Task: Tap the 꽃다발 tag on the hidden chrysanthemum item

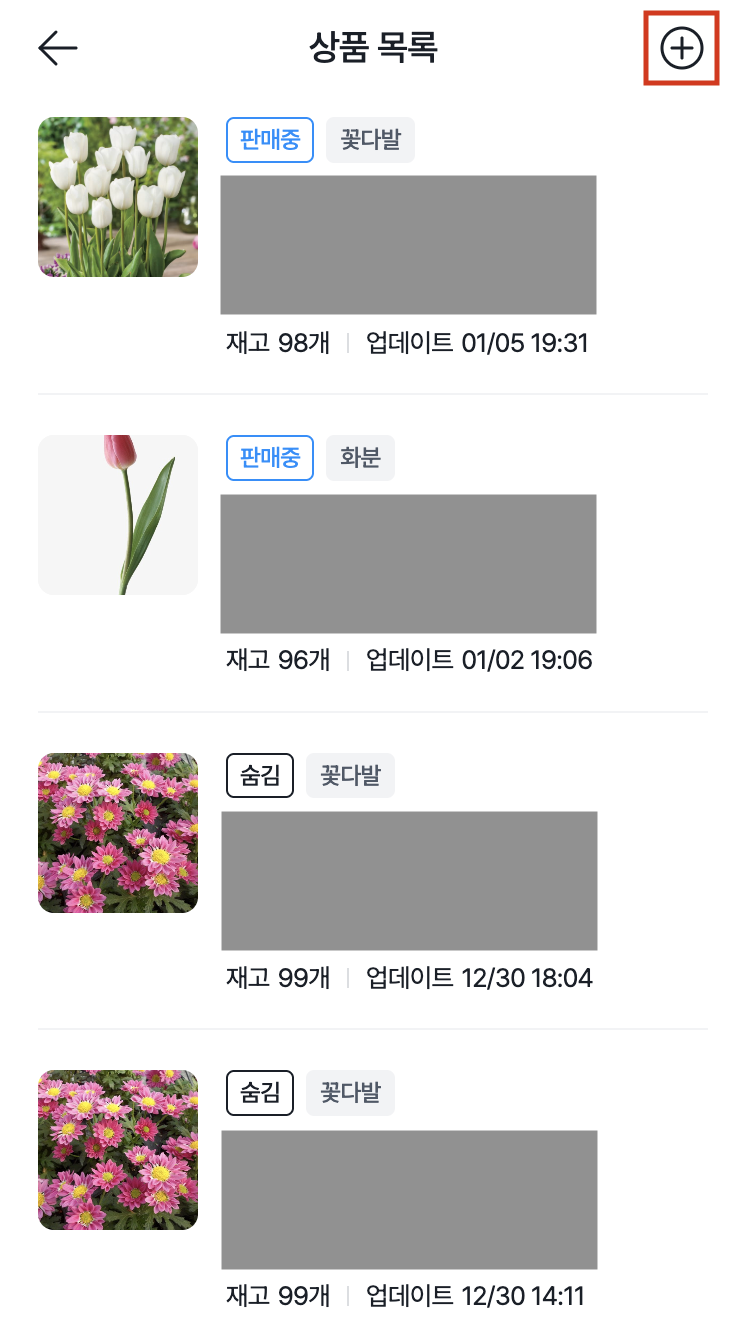Action: [x=350, y=775]
